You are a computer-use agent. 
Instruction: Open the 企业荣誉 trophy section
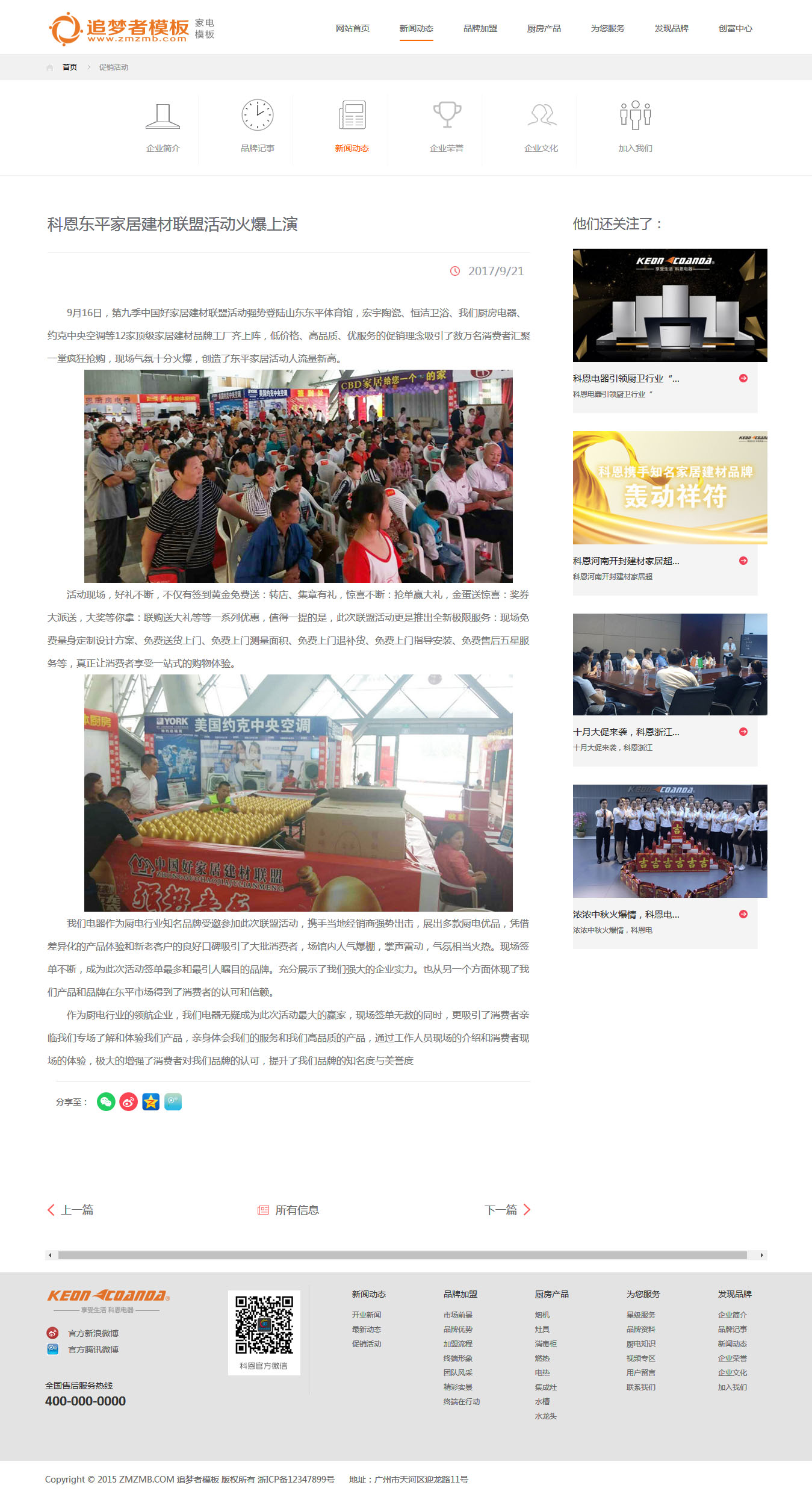point(446,127)
